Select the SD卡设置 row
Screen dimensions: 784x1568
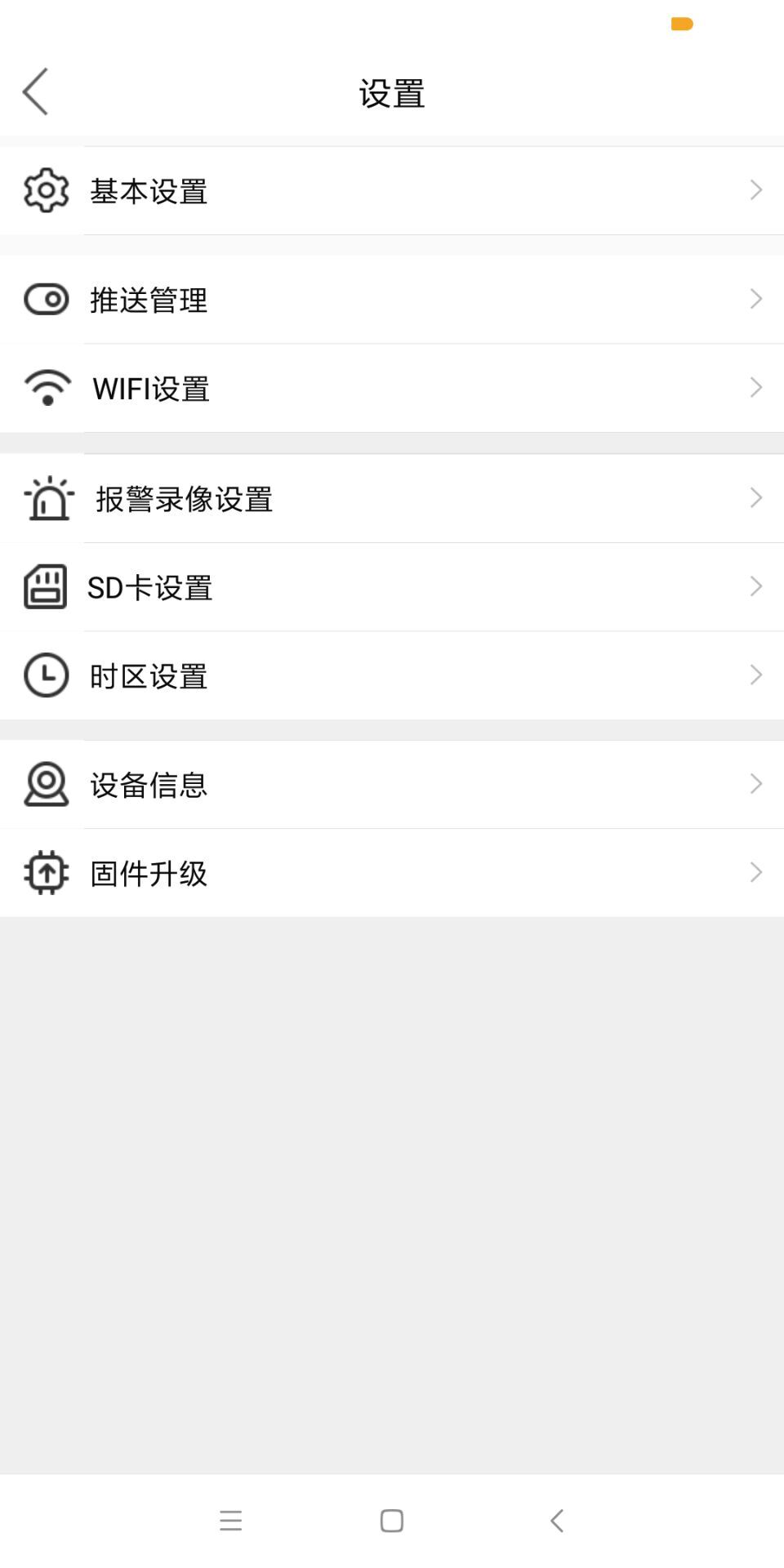[x=392, y=586]
